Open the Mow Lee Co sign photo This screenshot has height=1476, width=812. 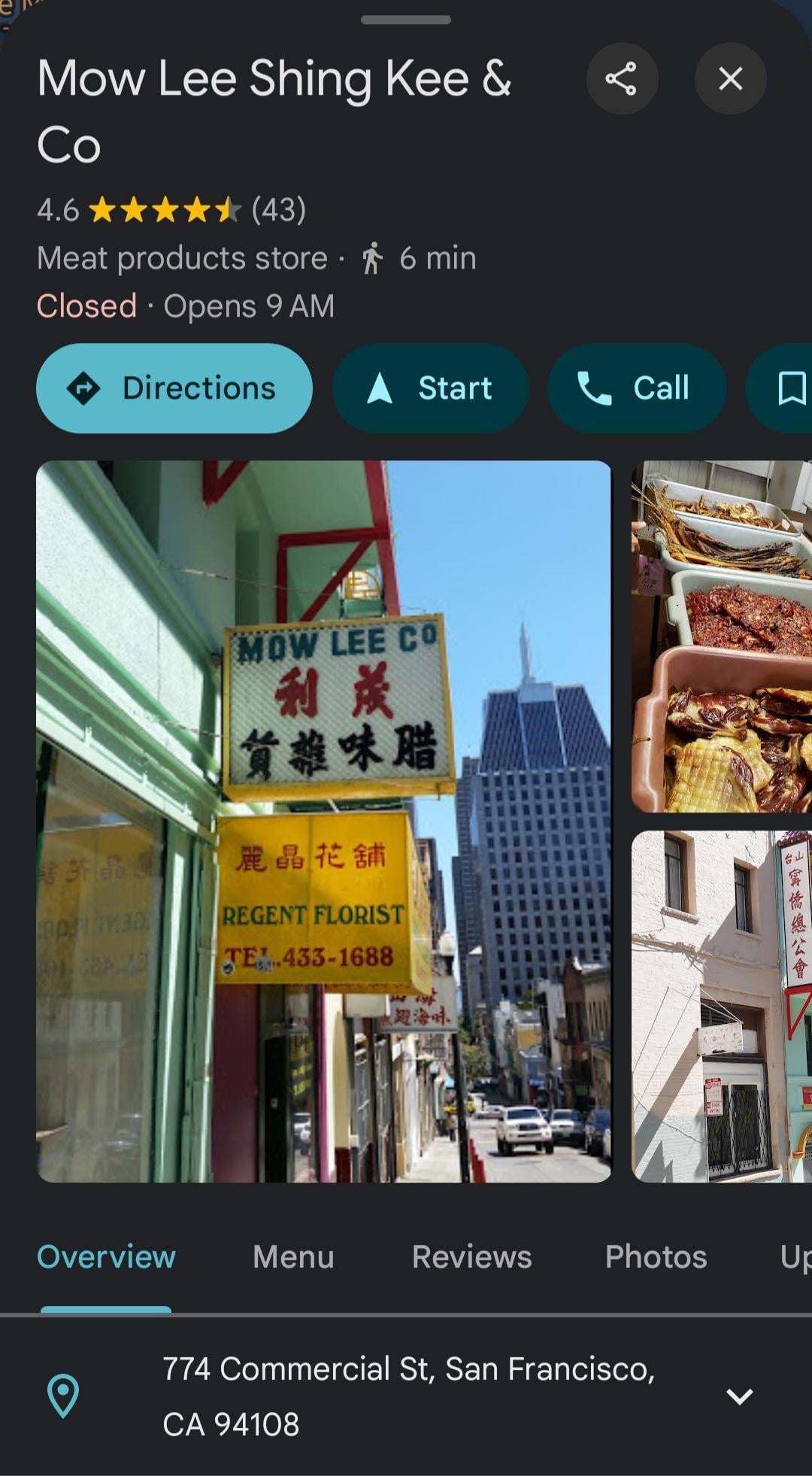[x=323, y=821]
